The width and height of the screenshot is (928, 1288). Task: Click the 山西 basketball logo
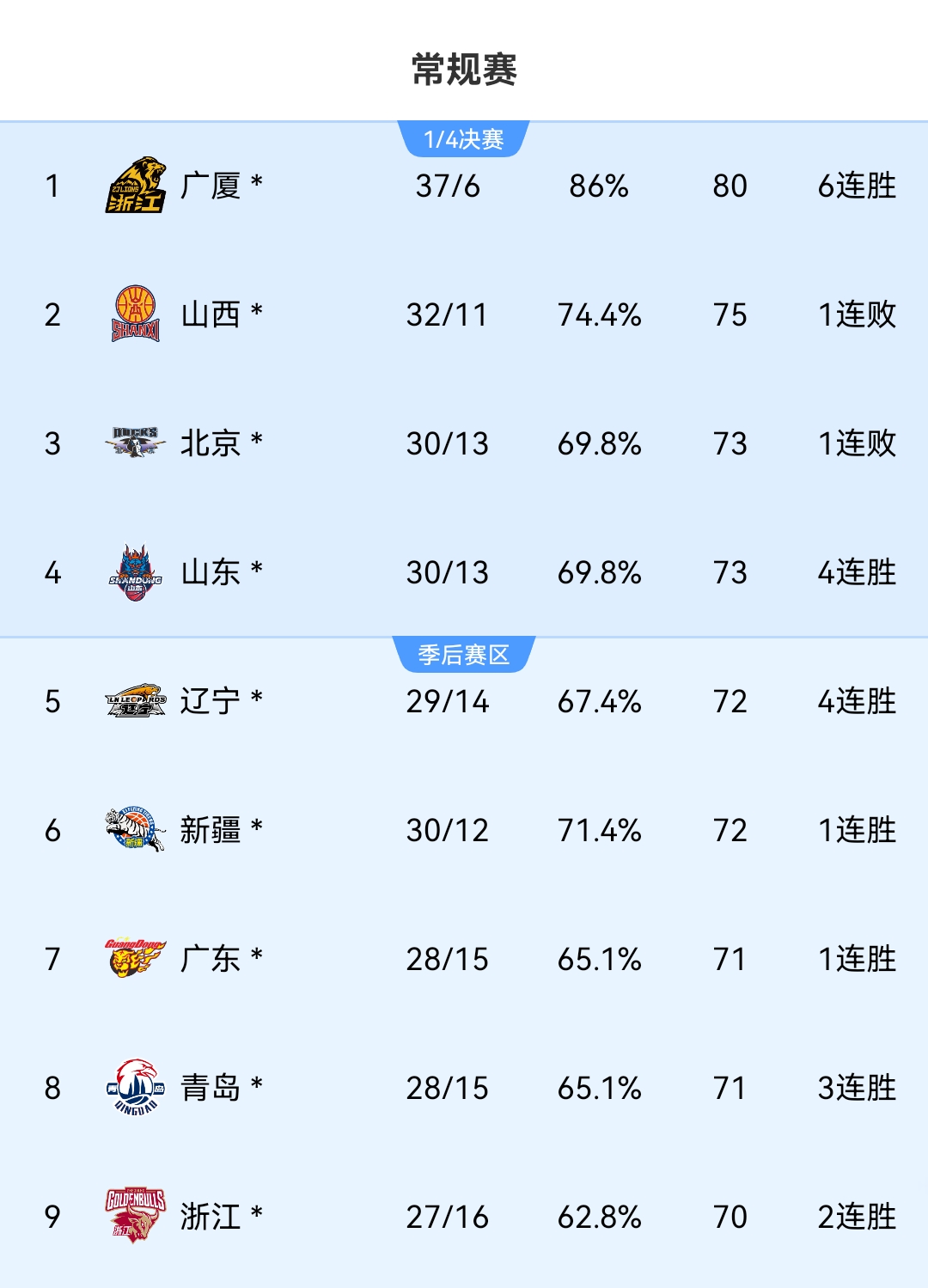[137, 314]
